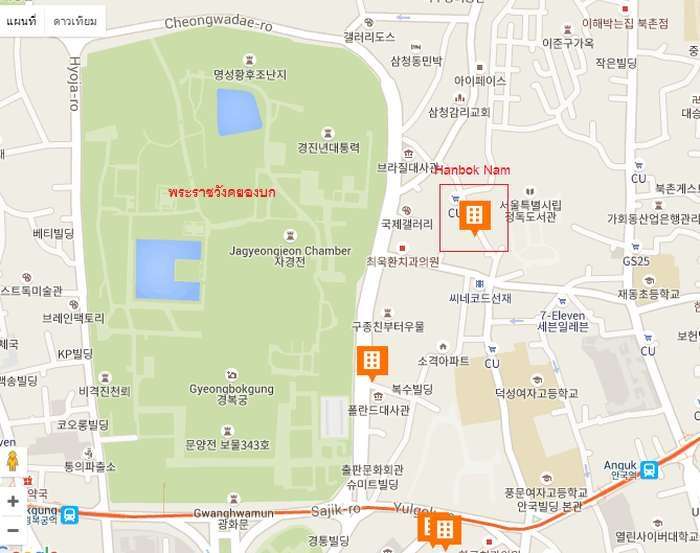Open the orange marker under Hanbok Nam
This screenshot has width=700, height=553.
475,217
